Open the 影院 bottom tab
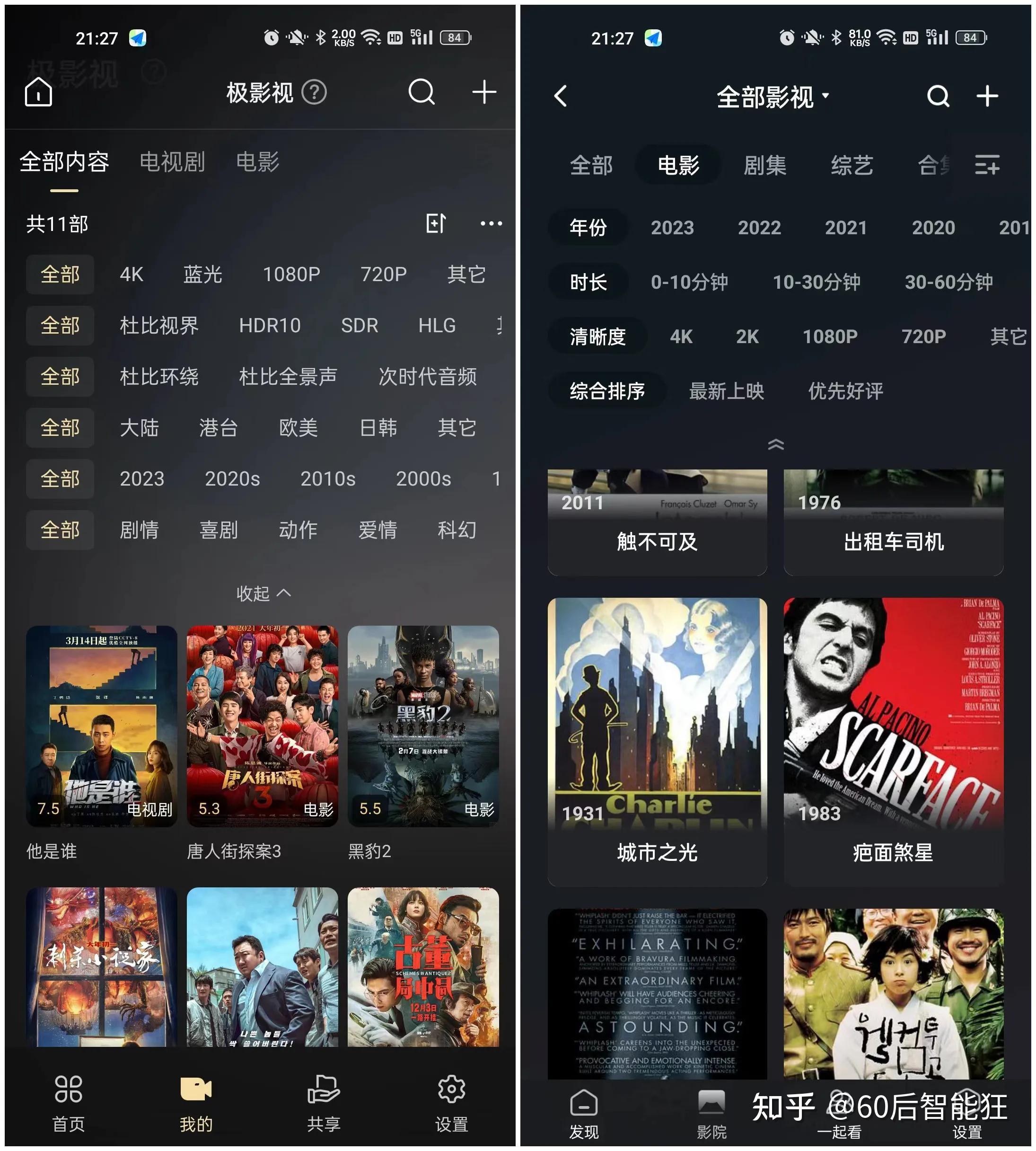Viewport: 1036px width, 1151px height. pos(711,1115)
